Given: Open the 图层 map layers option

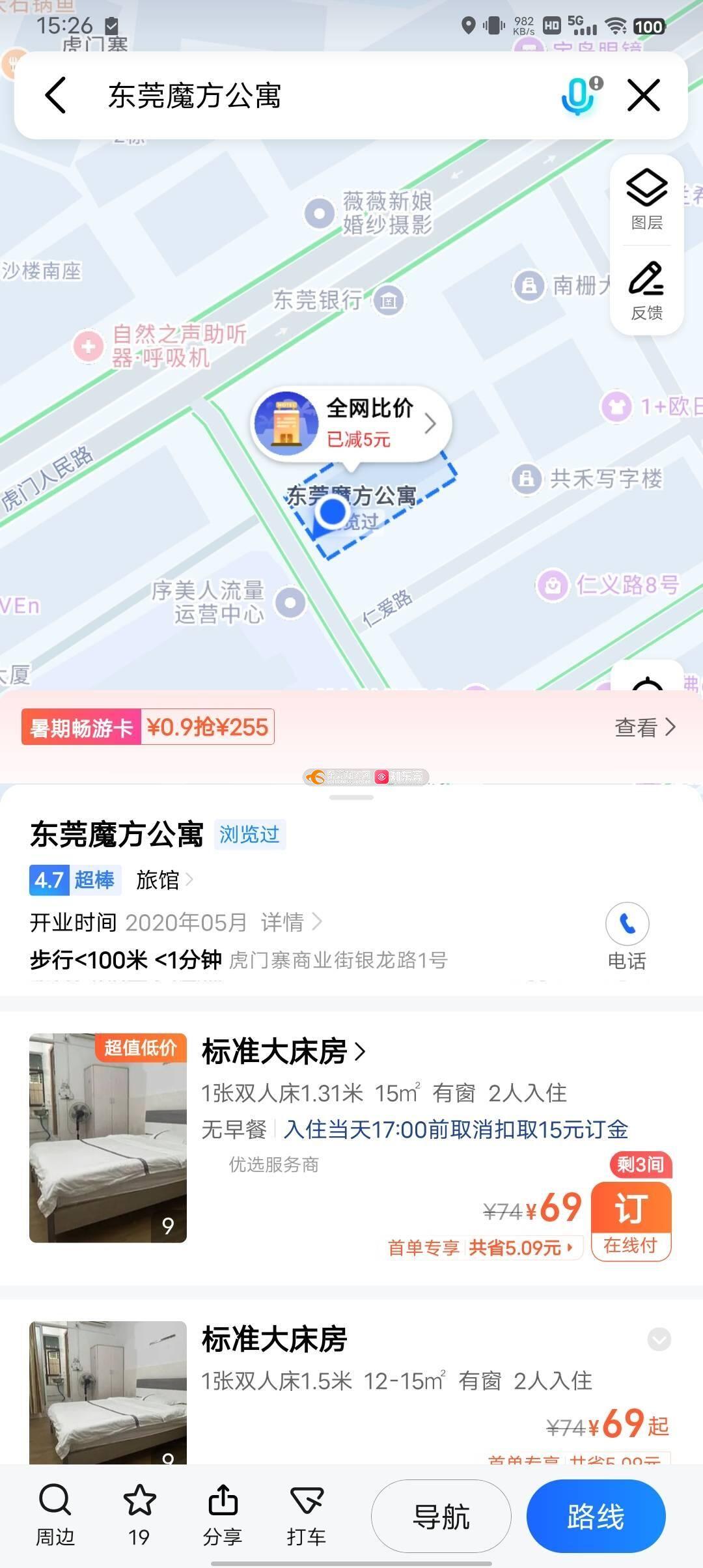Looking at the screenshot, I should 646,199.
